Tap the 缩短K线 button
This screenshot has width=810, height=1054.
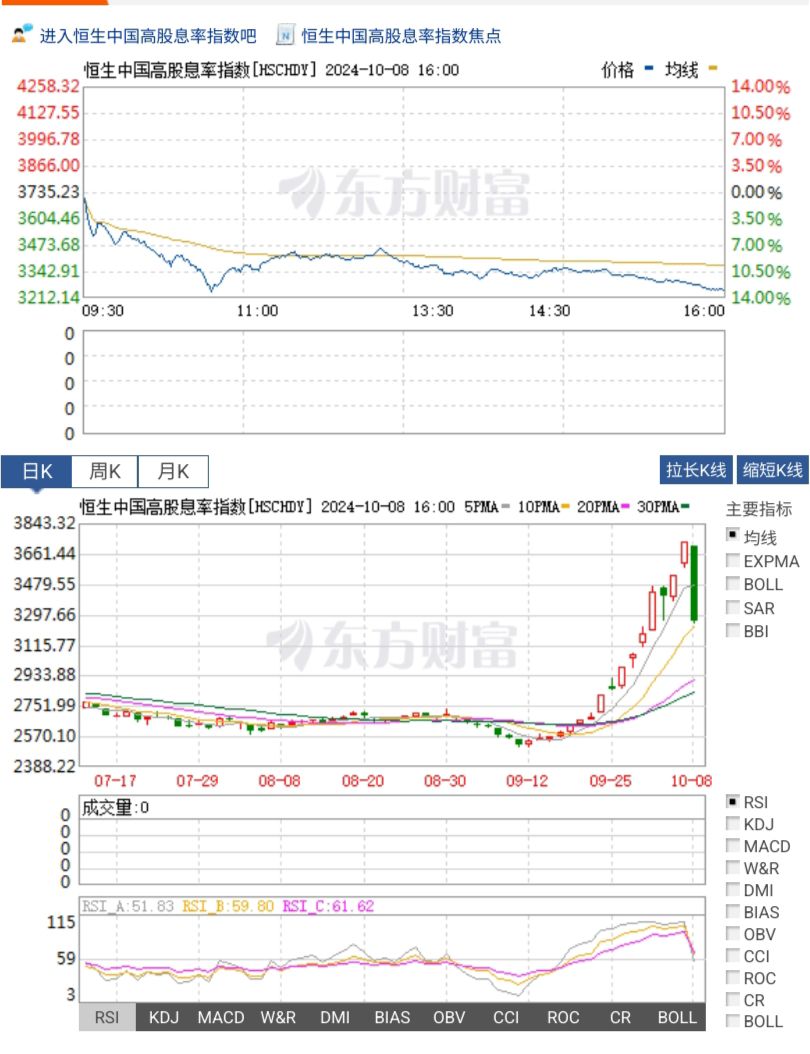click(772, 471)
